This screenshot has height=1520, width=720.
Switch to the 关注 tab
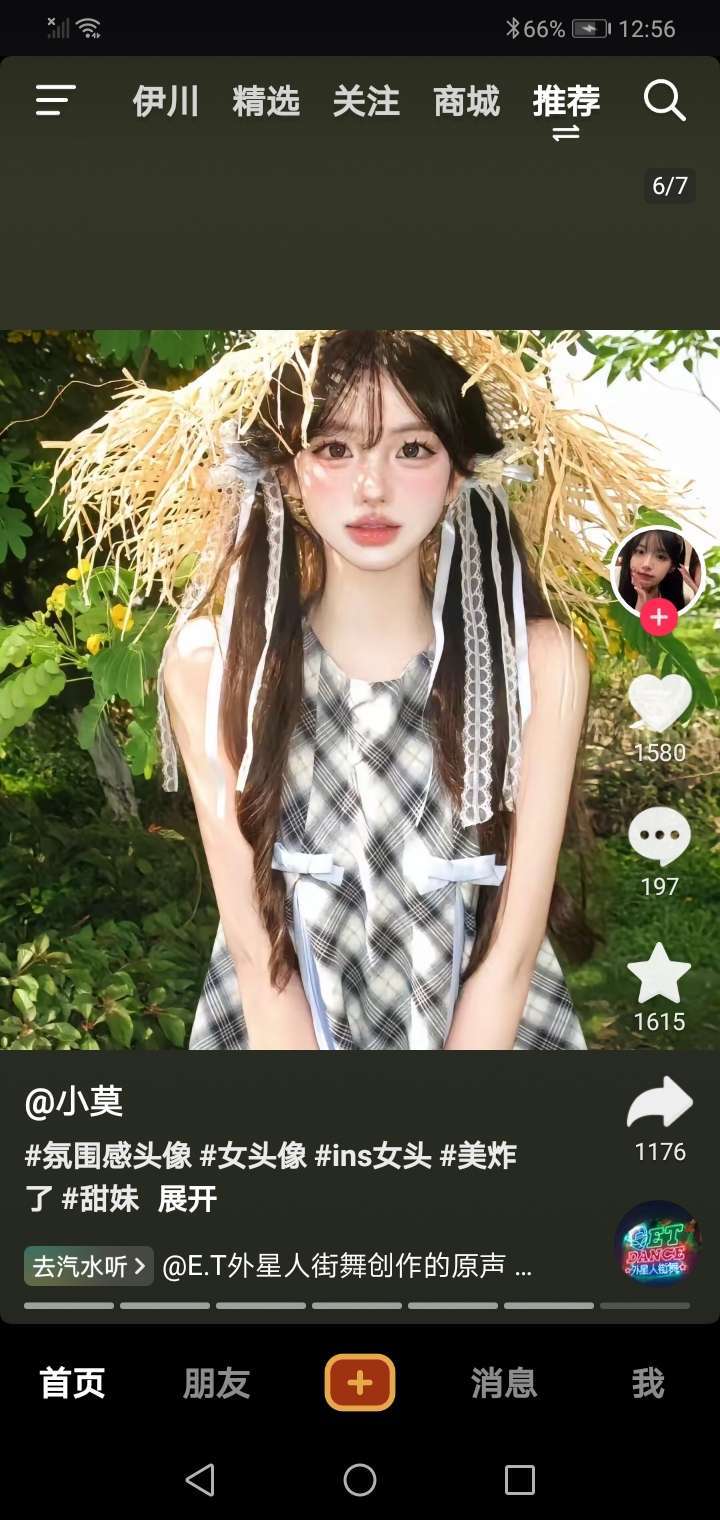tap(366, 101)
